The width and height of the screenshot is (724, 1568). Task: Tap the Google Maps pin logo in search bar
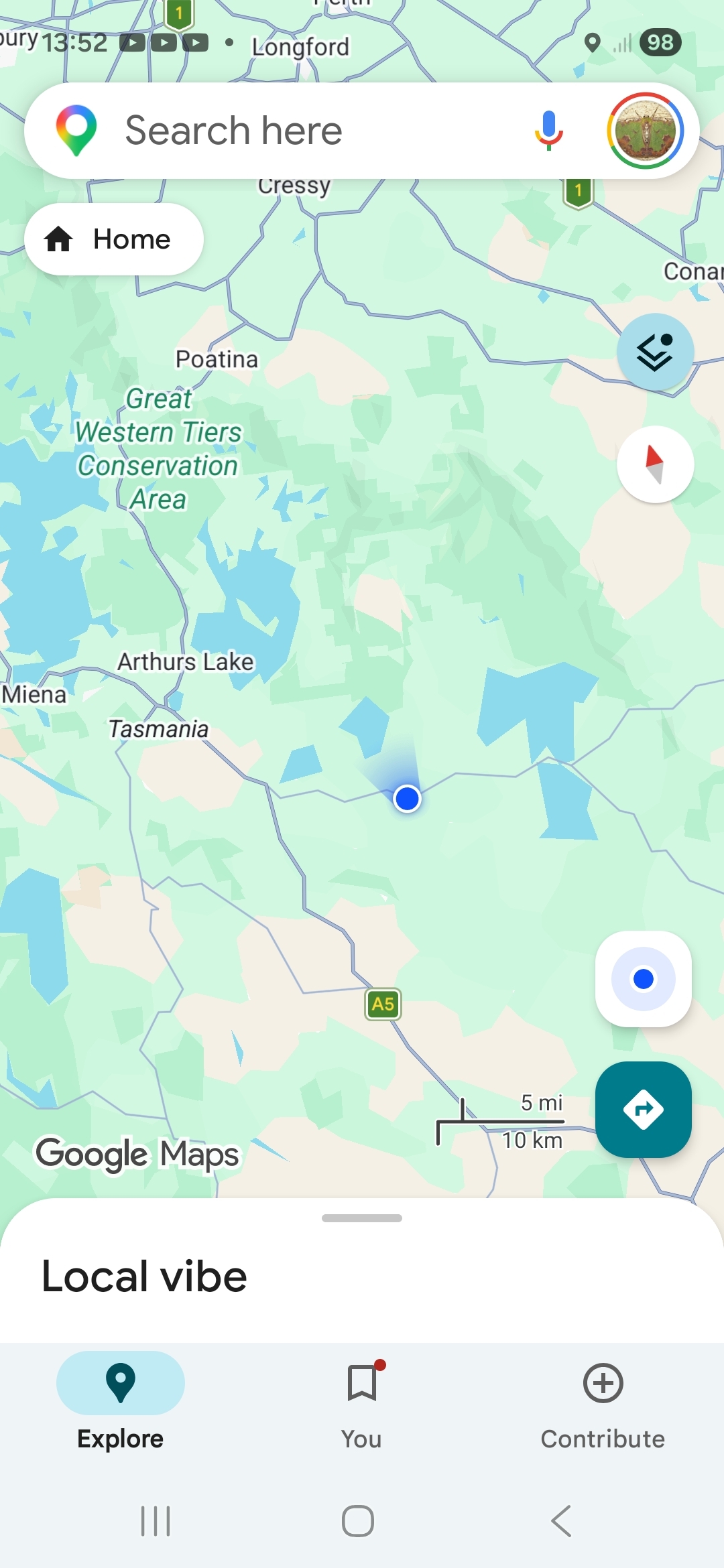point(76,129)
